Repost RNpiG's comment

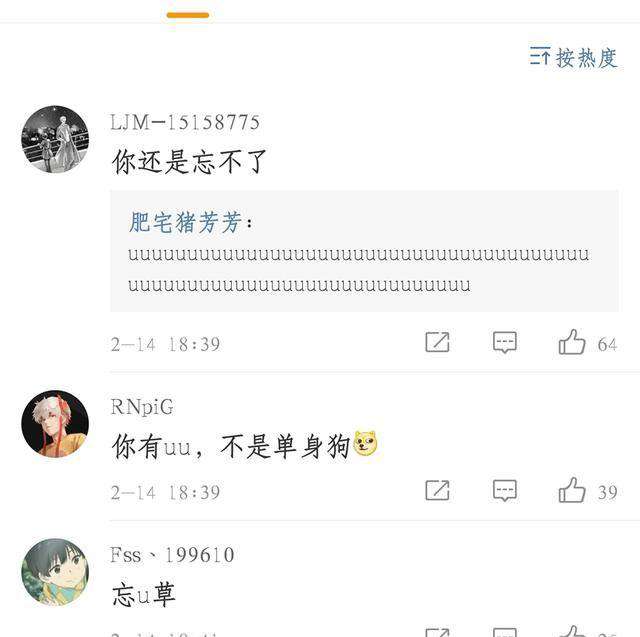click(x=437, y=490)
